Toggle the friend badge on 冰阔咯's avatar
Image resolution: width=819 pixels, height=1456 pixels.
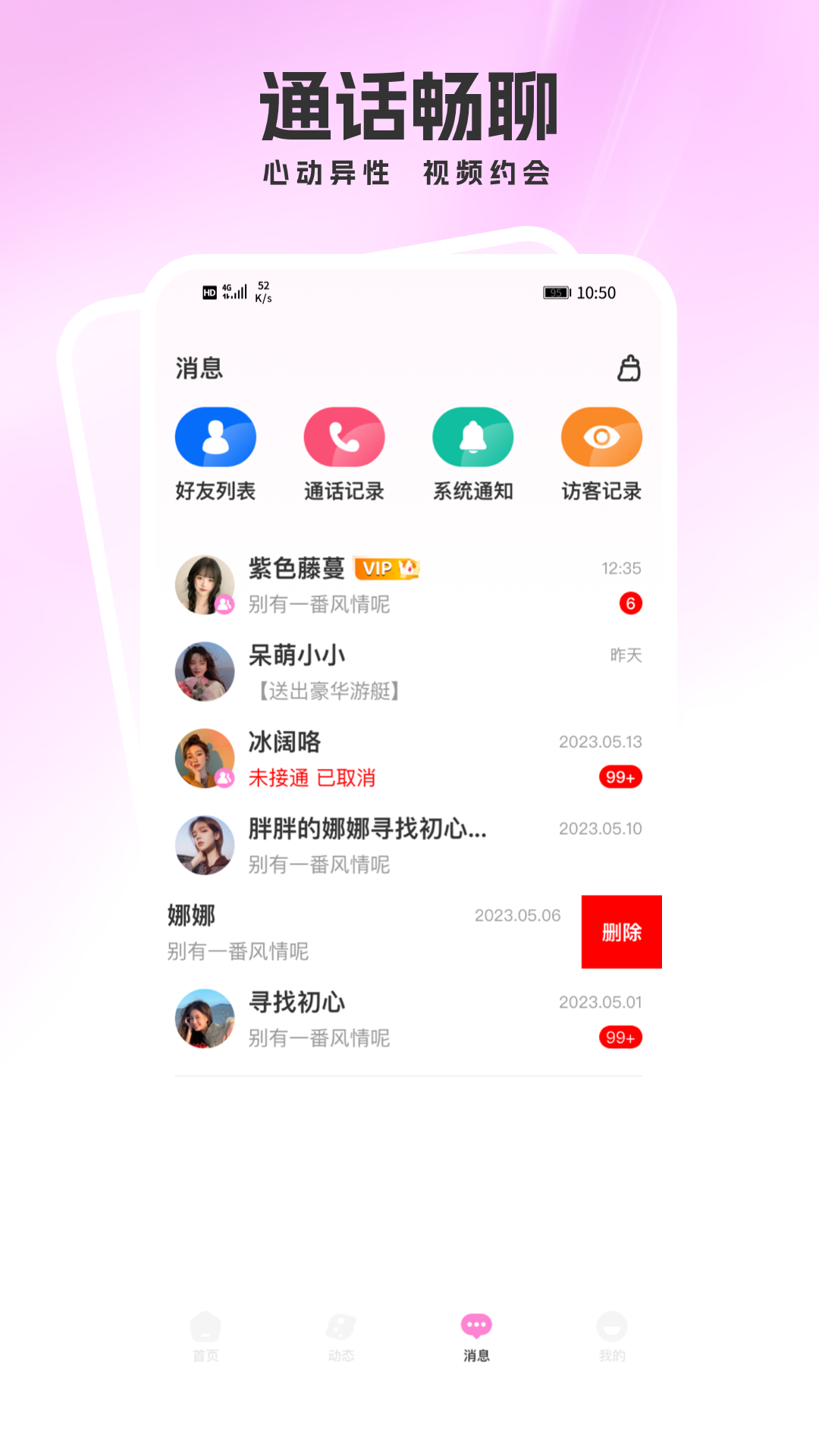(x=224, y=777)
